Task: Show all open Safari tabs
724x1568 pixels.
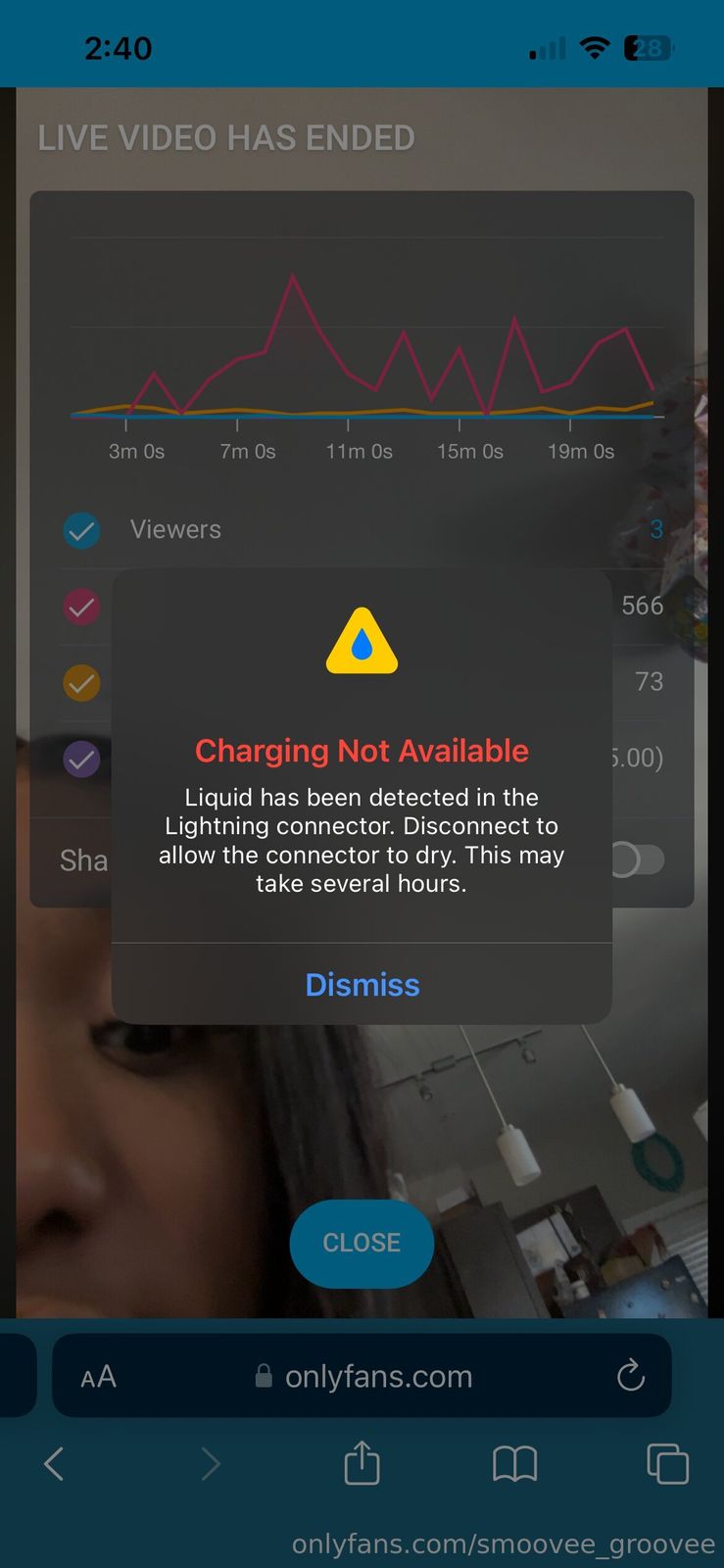Action: pos(668,1464)
